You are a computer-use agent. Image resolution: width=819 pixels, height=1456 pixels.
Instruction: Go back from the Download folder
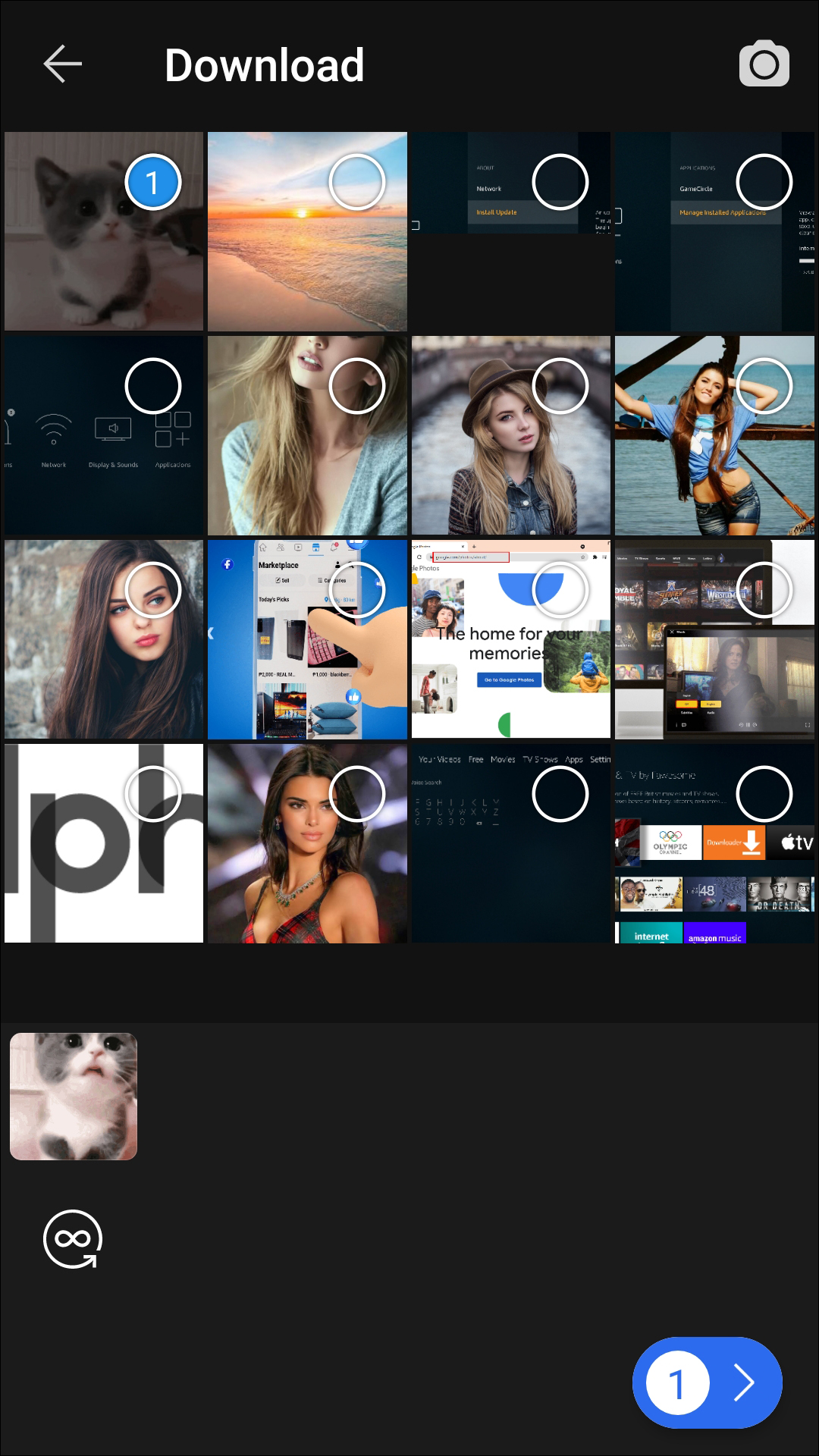(62, 64)
